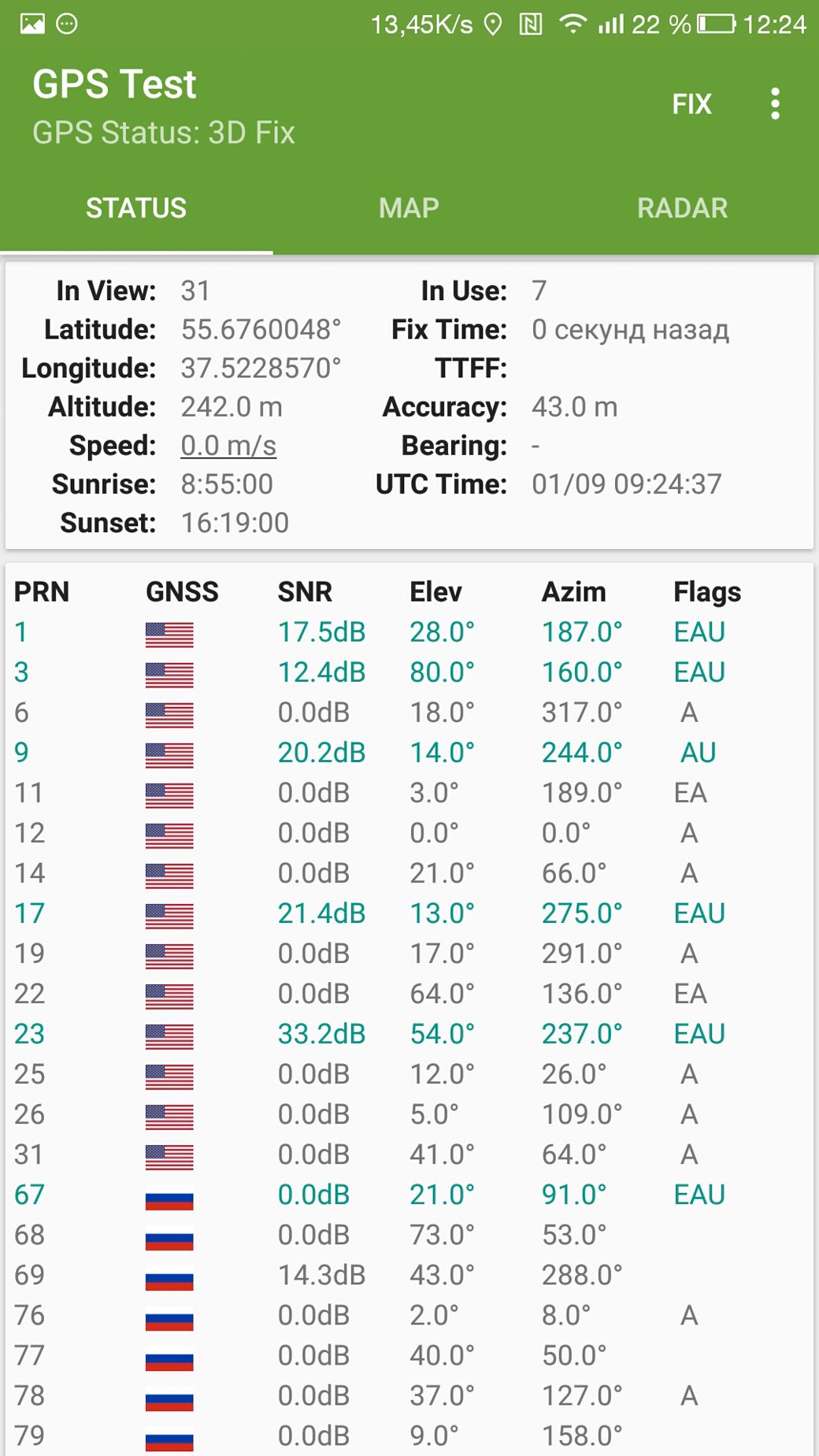Switch to the RADAR tab
Image resolution: width=819 pixels, height=1456 pixels.
[x=682, y=208]
